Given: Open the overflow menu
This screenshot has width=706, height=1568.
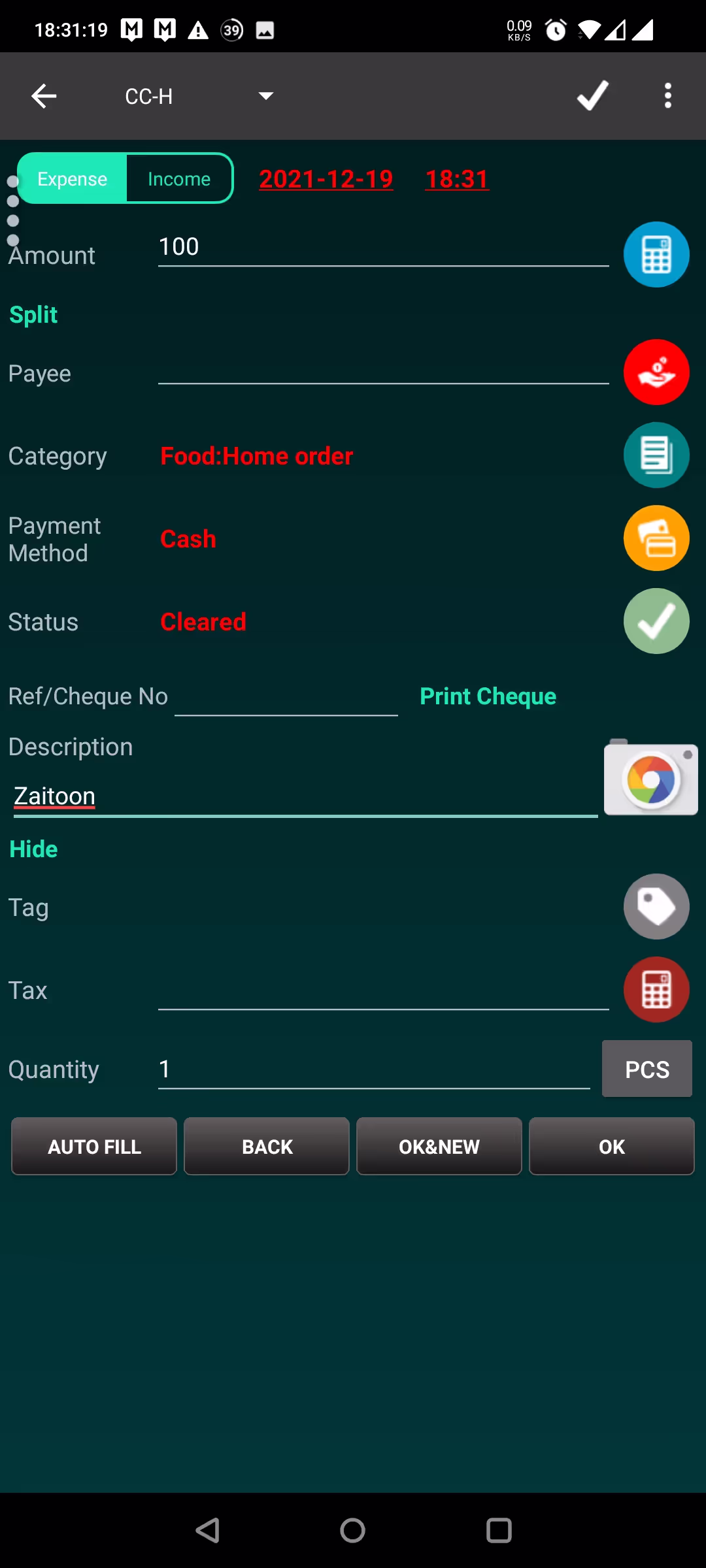Looking at the screenshot, I should pos(667,96).
